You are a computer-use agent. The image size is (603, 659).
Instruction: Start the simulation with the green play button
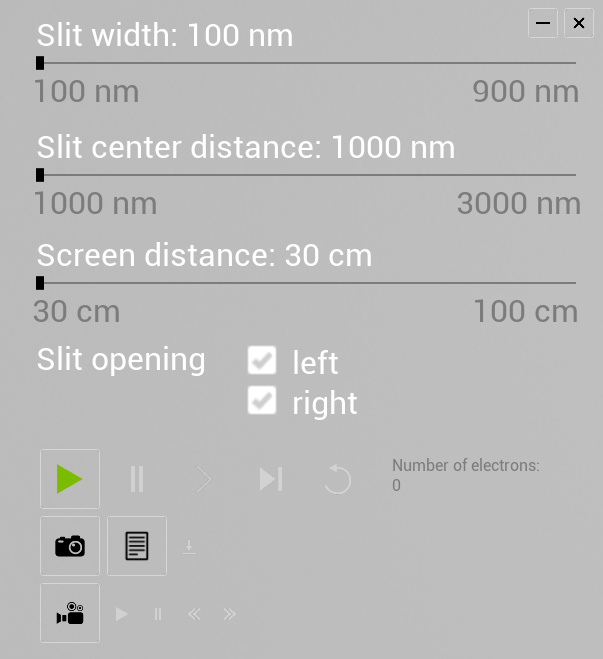click(70, 479)
